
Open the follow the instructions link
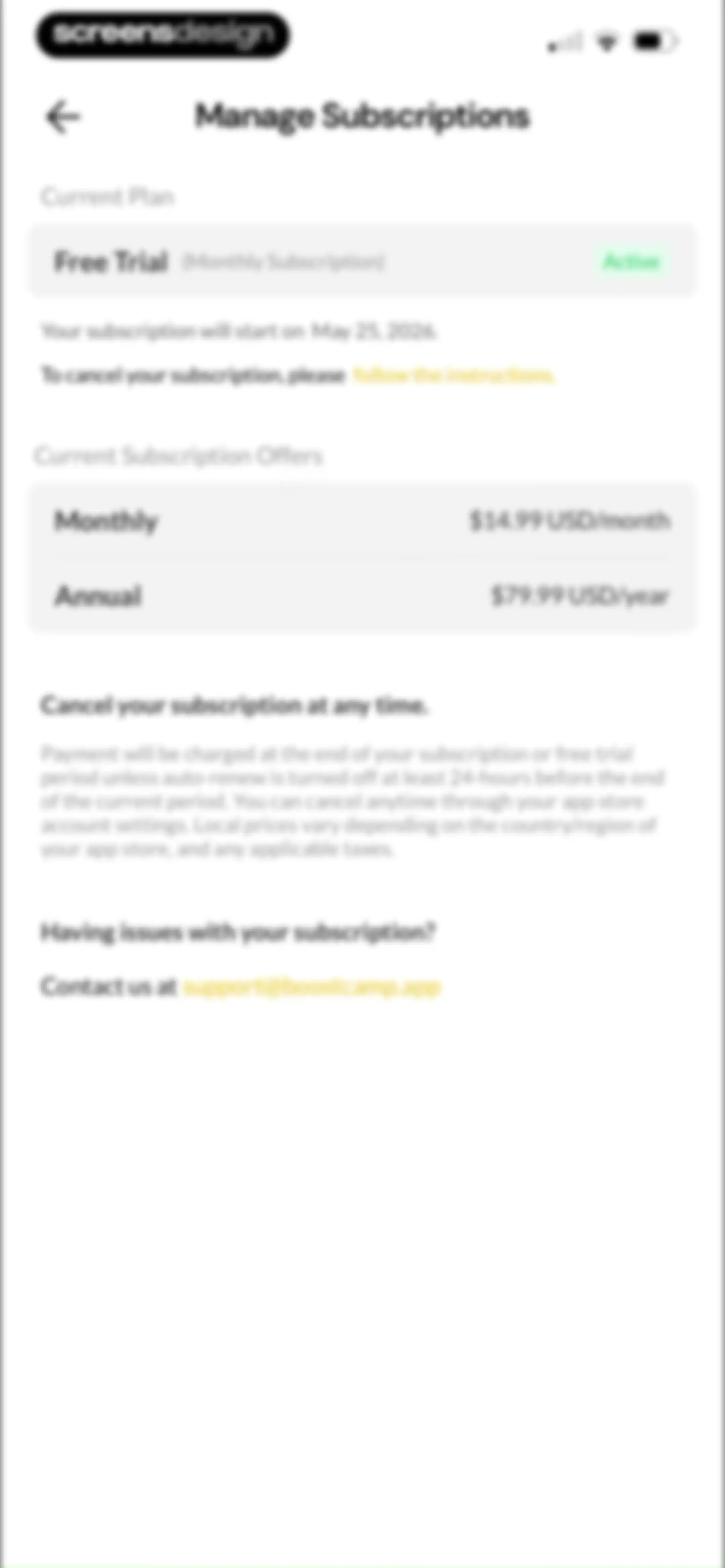click(x=453, y=376)
